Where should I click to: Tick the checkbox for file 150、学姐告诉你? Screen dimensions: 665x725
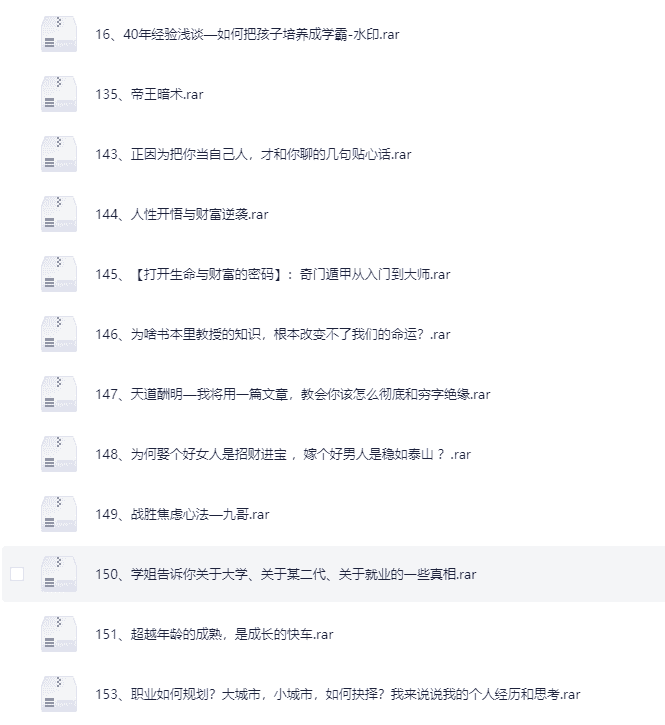[x=17, y=574]
